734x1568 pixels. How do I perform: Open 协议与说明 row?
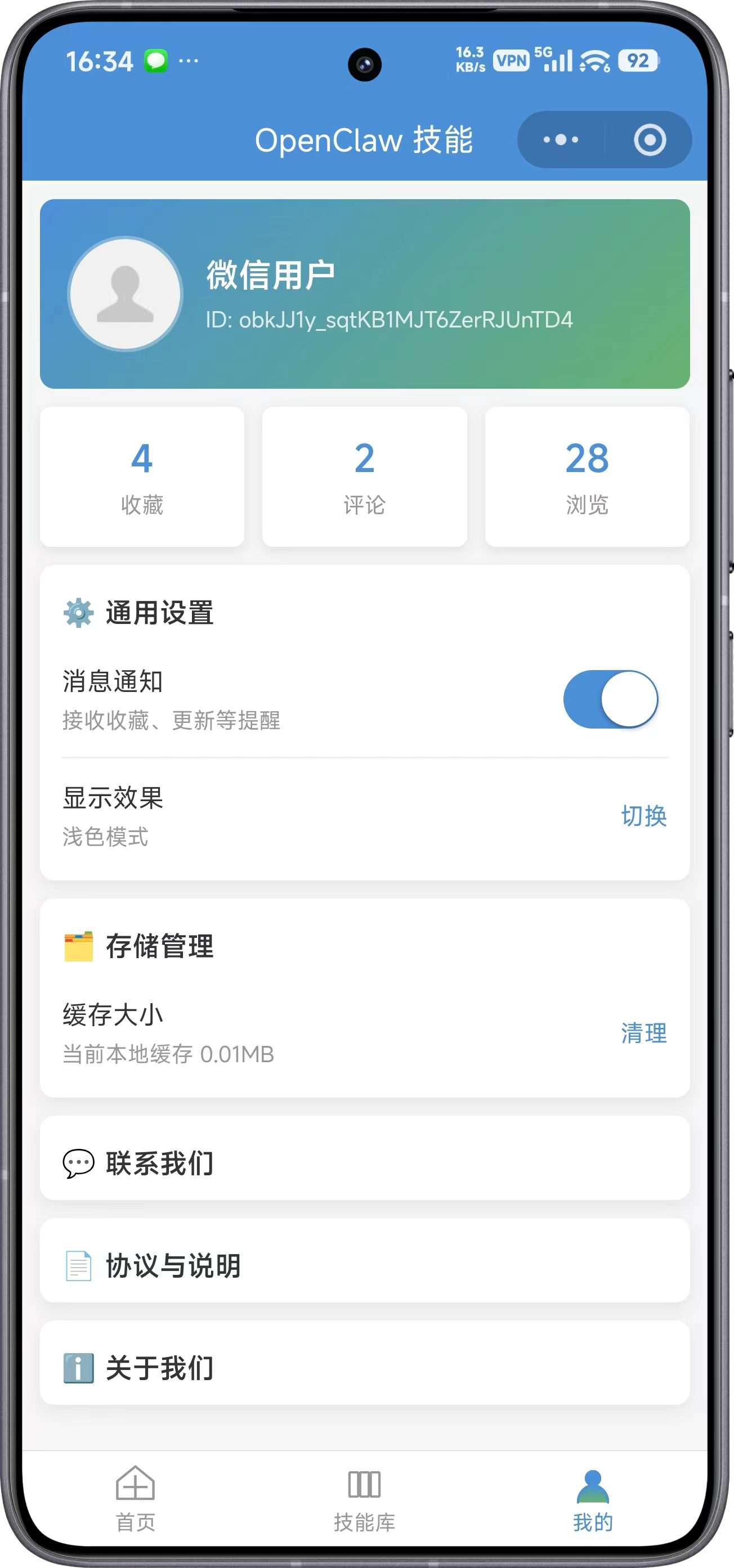[x=364, y=1265]
